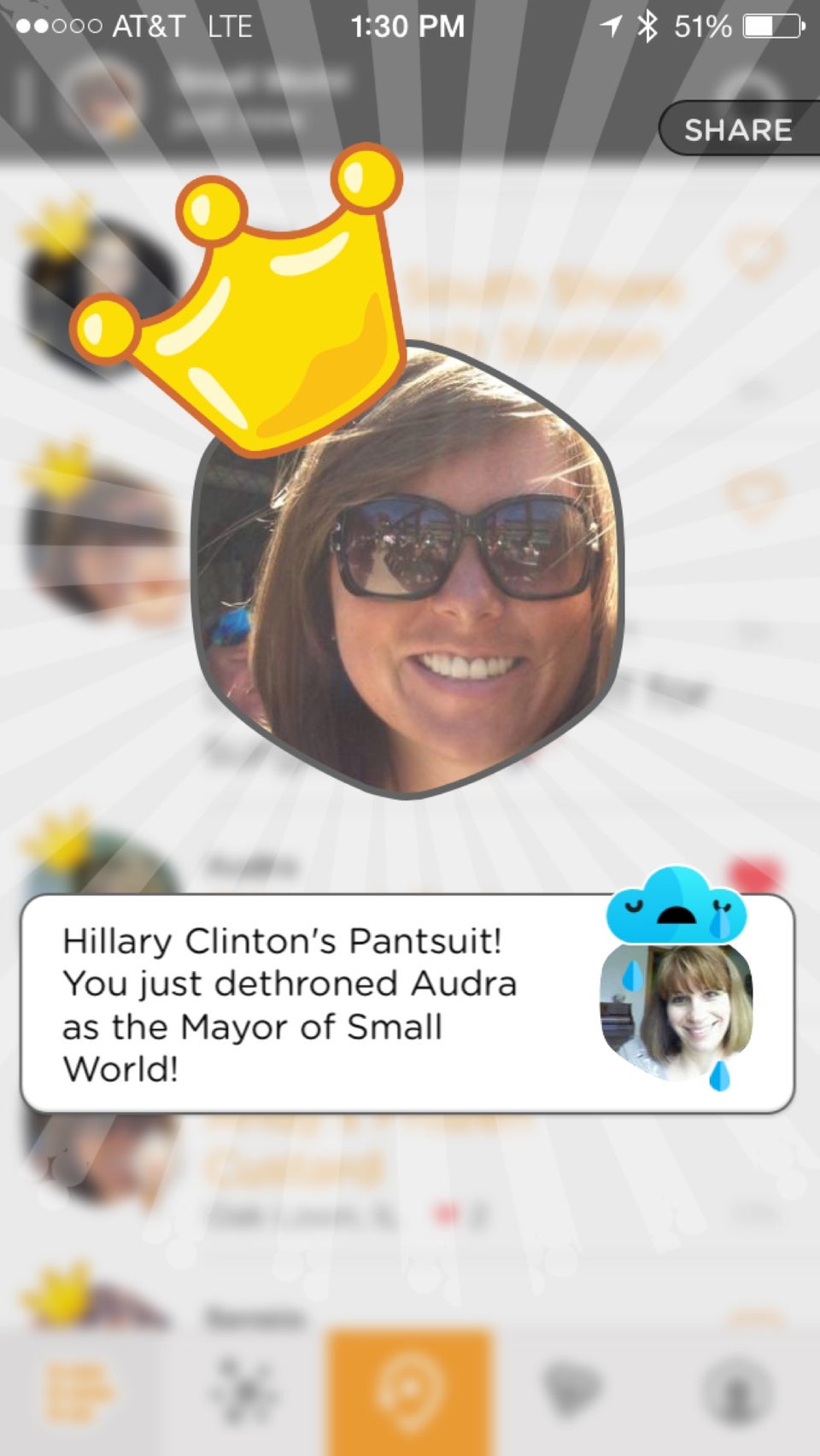The width and height of the screenshot is (820, 1456).
Task: Tap the SHARE button
Action: (x=740, y=130)
